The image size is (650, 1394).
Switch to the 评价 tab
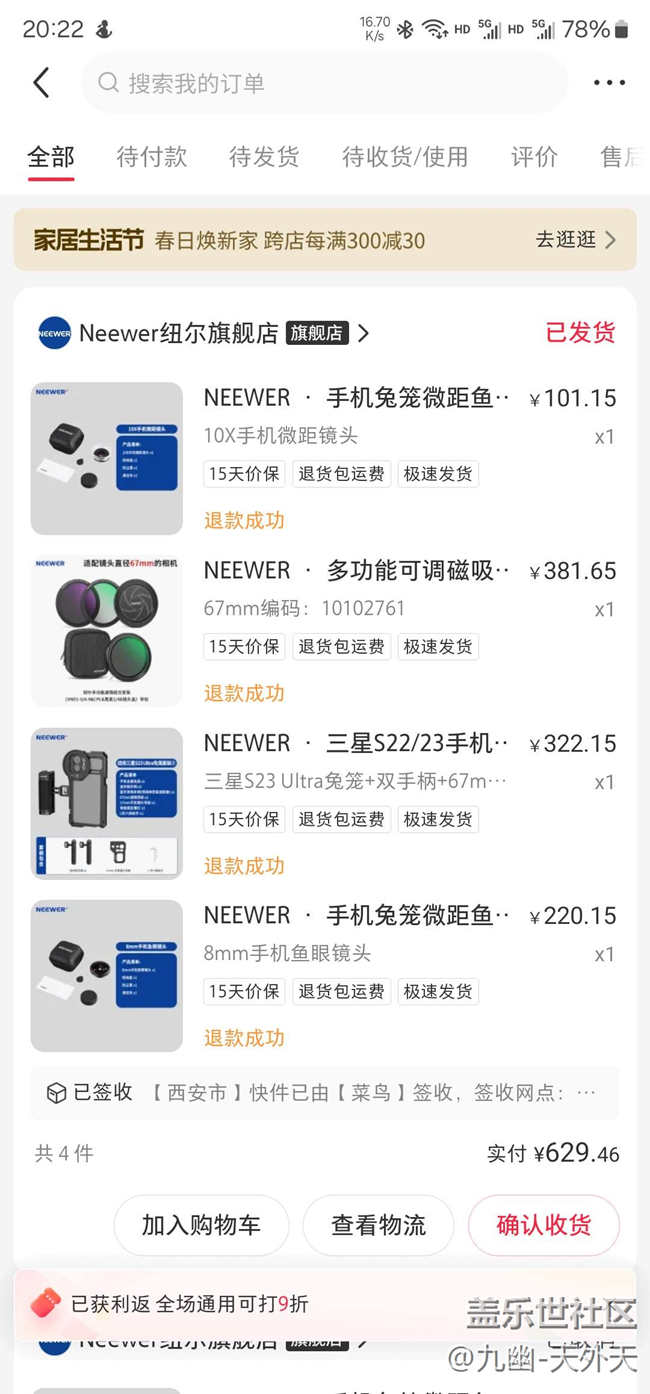pyautogui.click(x=534, y=157)
